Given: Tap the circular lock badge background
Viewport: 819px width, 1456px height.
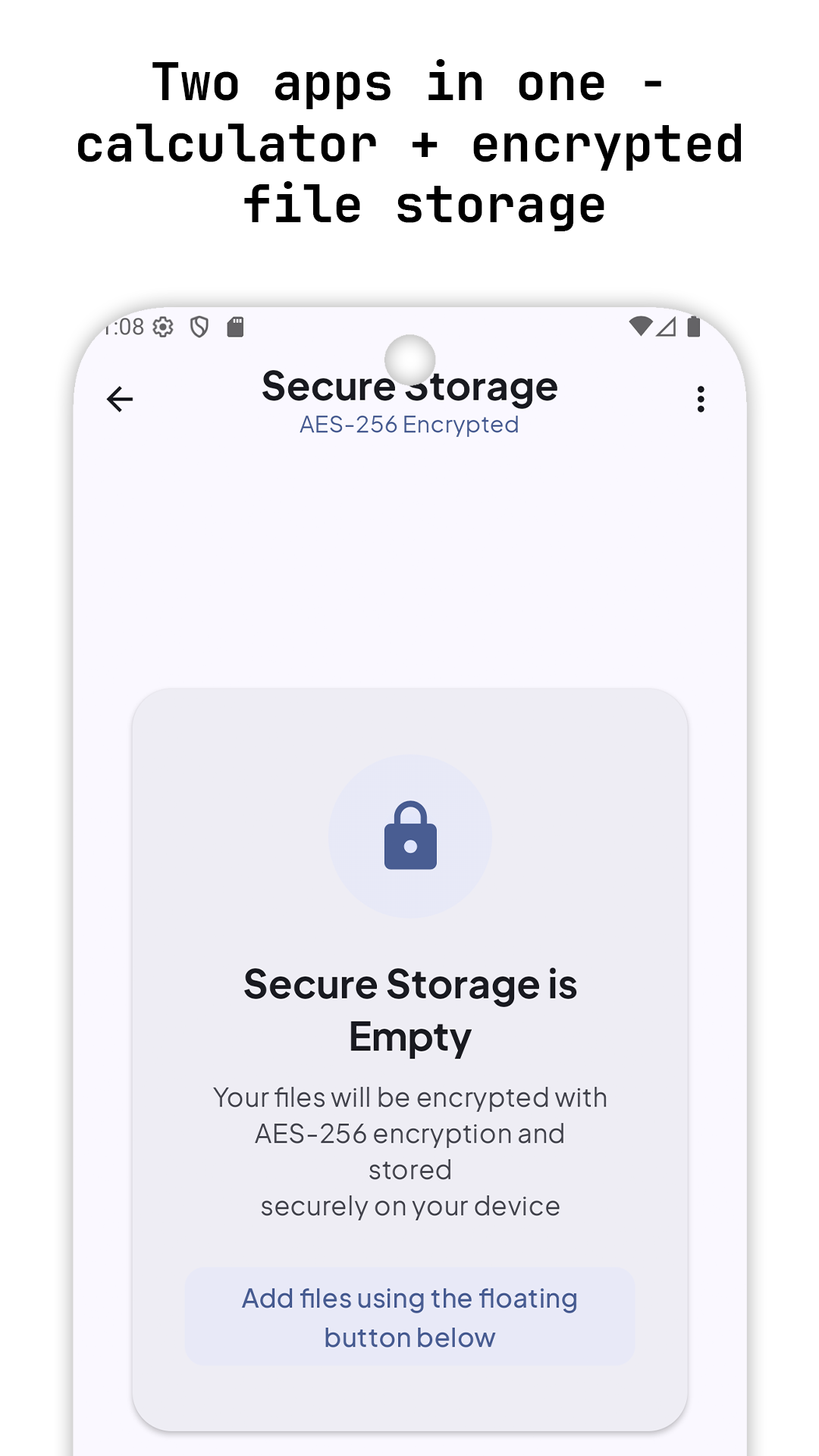Looking at the screenshot, I should [x=409, y=838].
